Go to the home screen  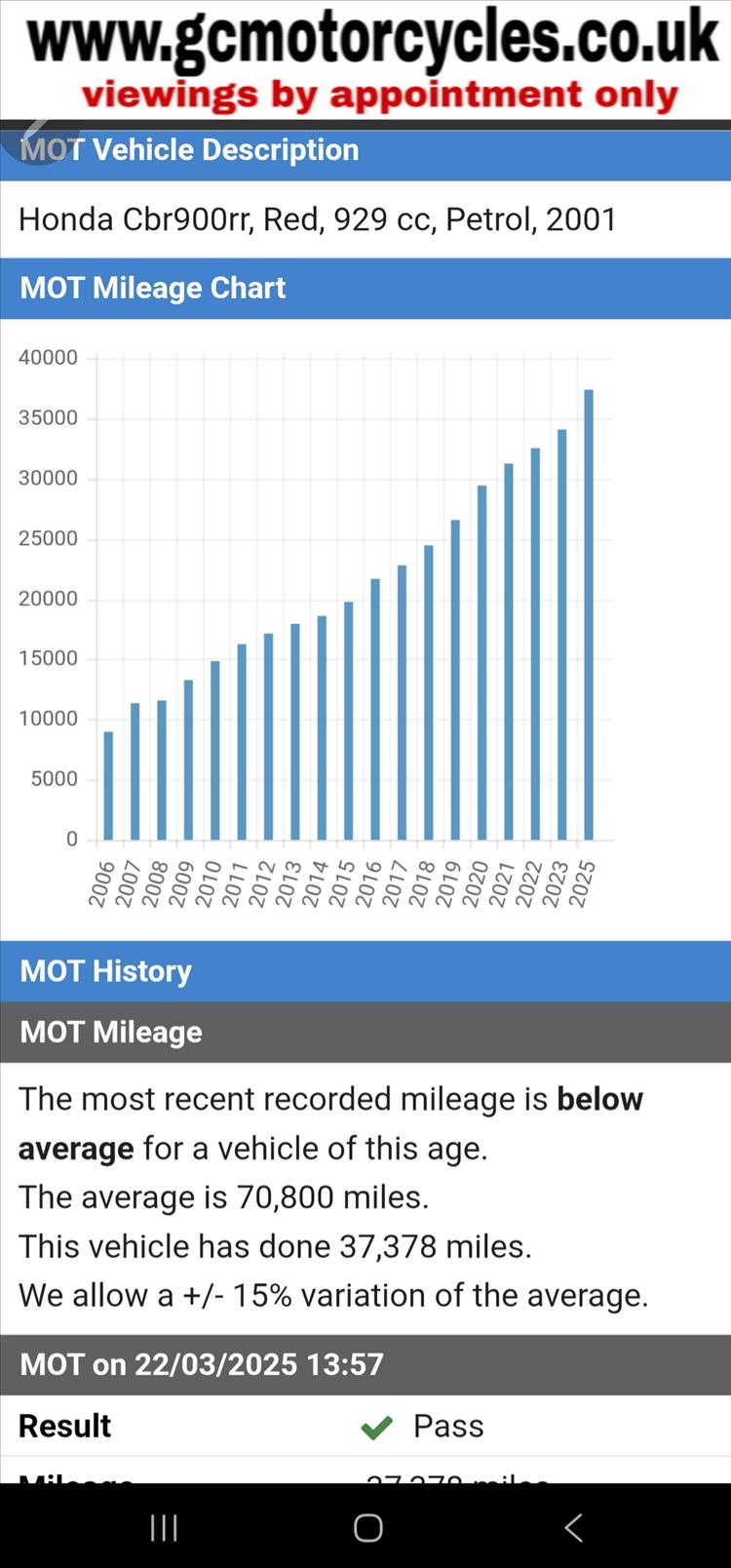[367, 1528]
